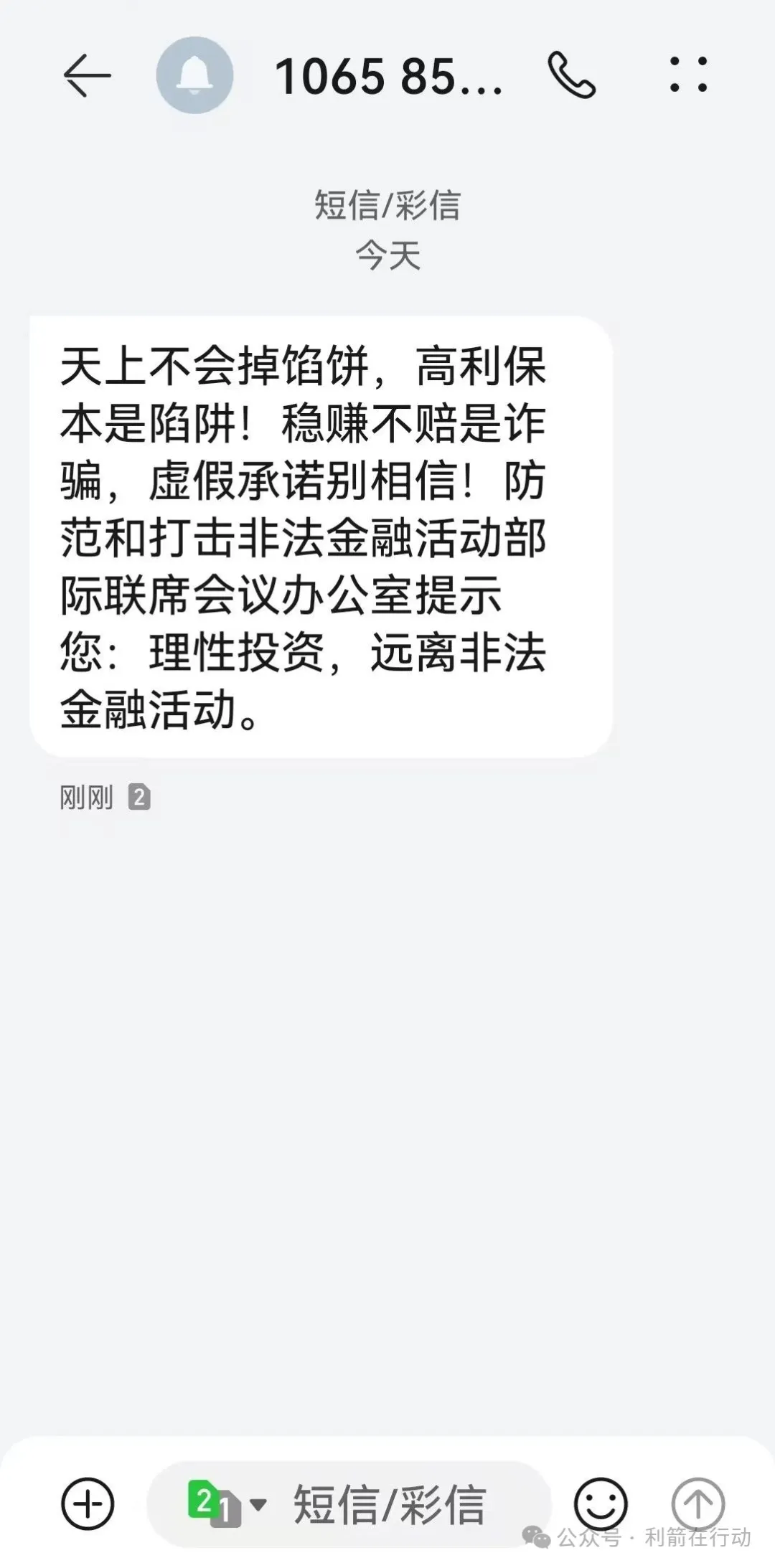Open sender 1065 85... contact avatar
The width and height of the screenshot is (775, 1568).
(x=194, y=75)
